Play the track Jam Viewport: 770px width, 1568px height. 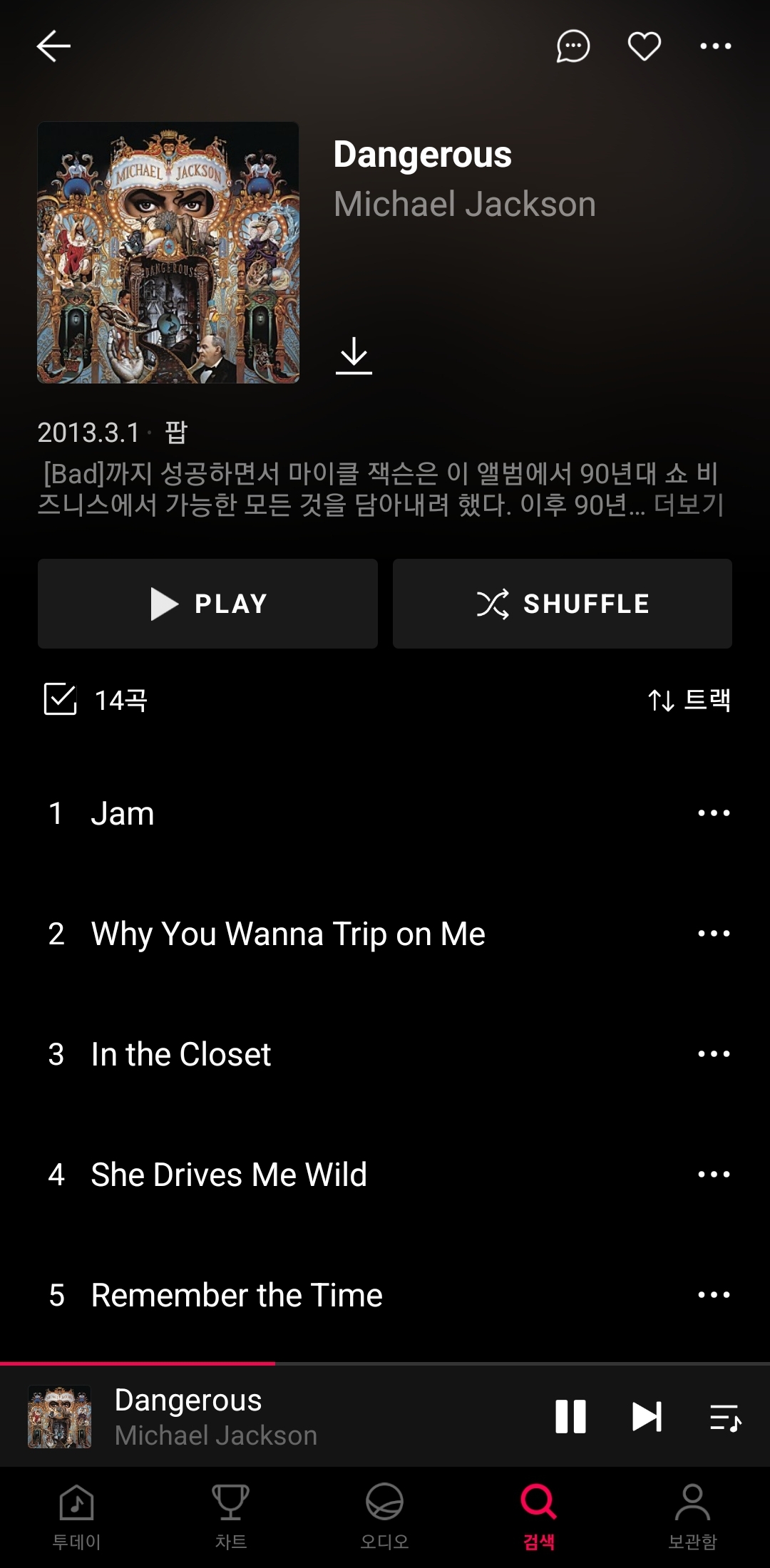pos(123,813)
